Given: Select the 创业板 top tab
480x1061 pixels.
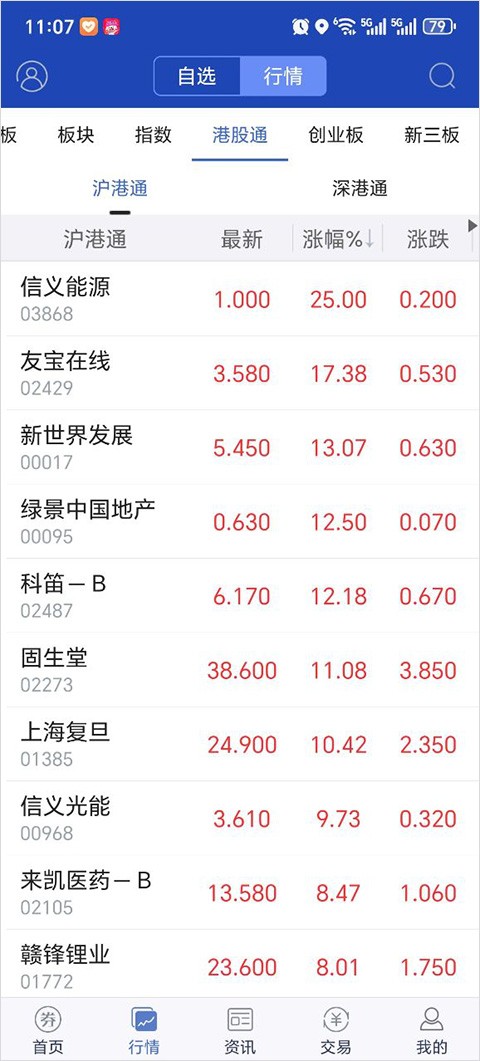Looking at the screenshot, I should [336, 135].
